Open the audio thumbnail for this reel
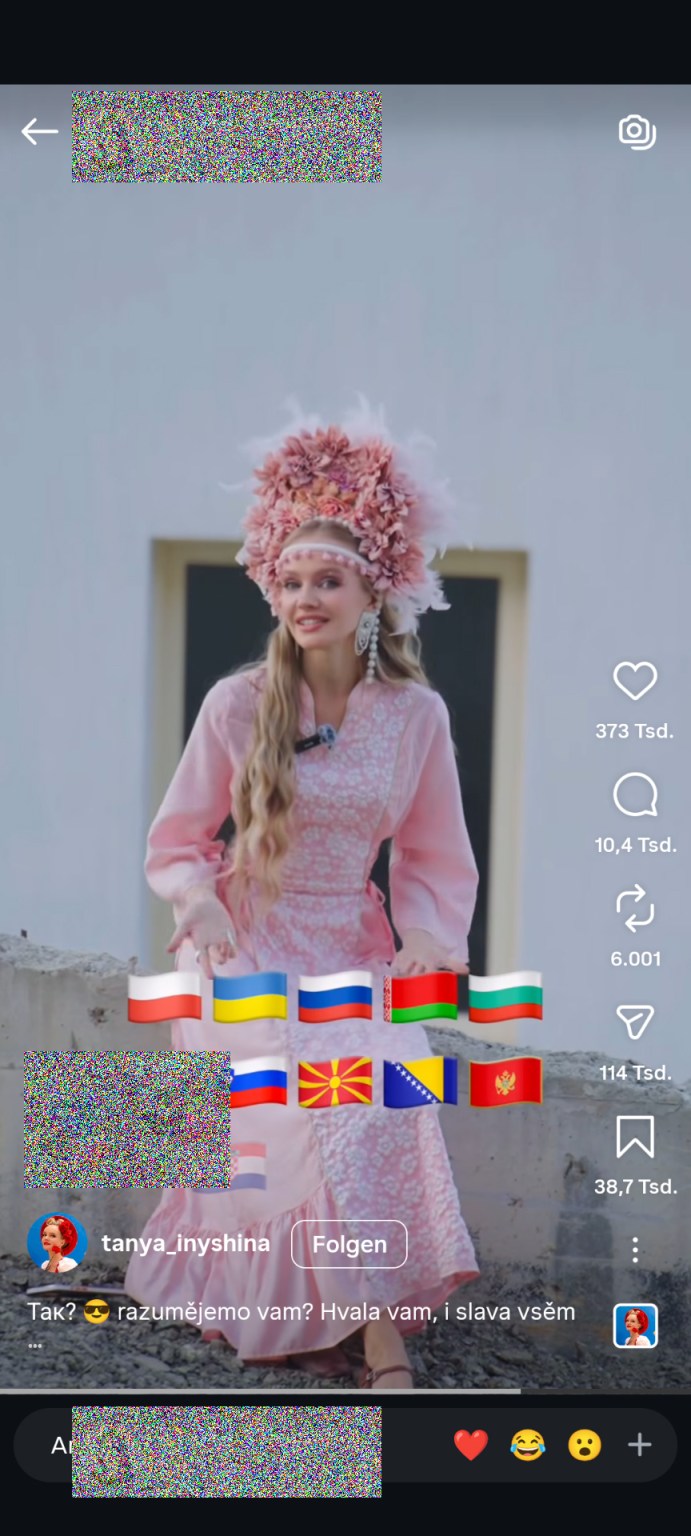The image size is (691, 1536). point(635,1326)
